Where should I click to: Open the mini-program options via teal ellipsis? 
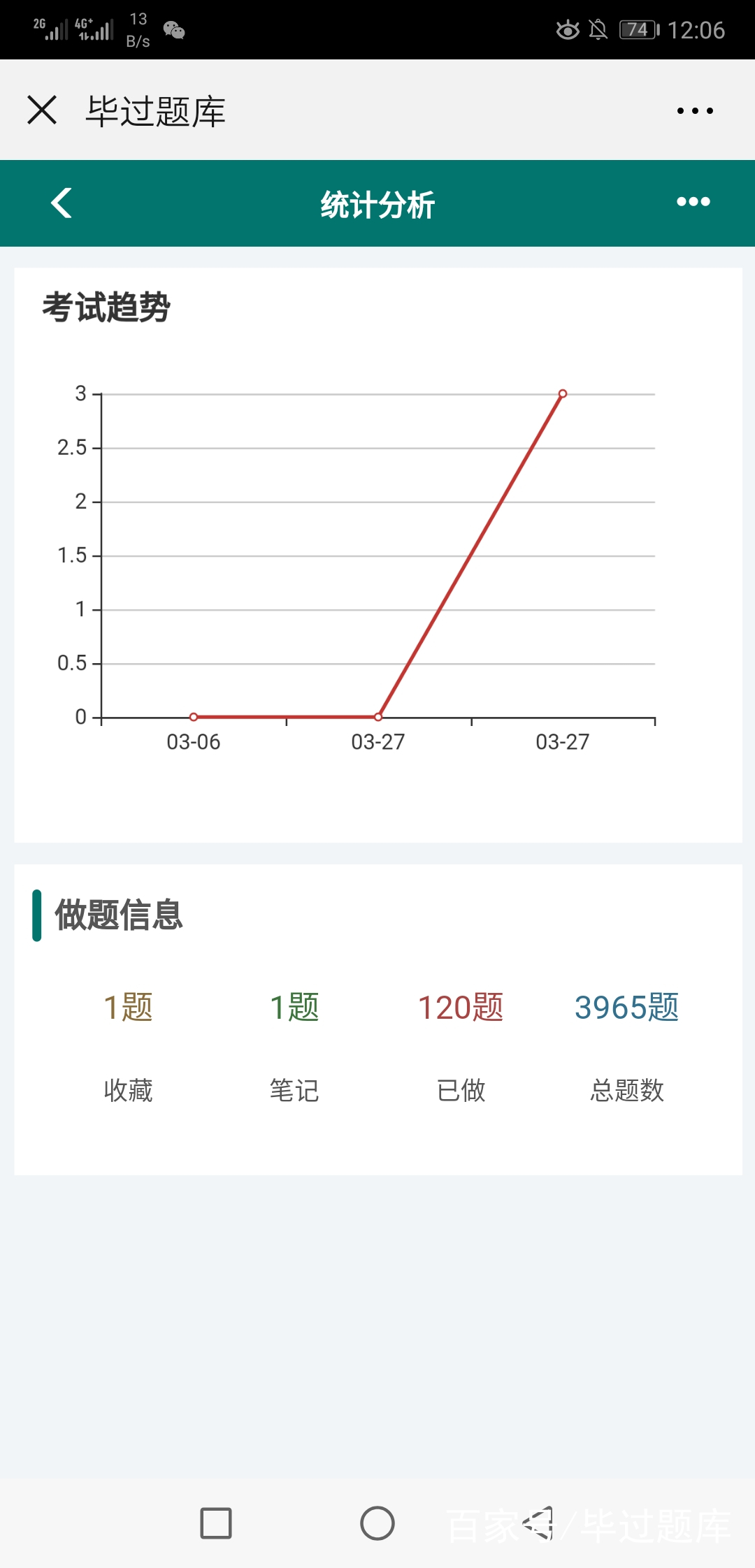pyautogui.click(x=693, y=203)
